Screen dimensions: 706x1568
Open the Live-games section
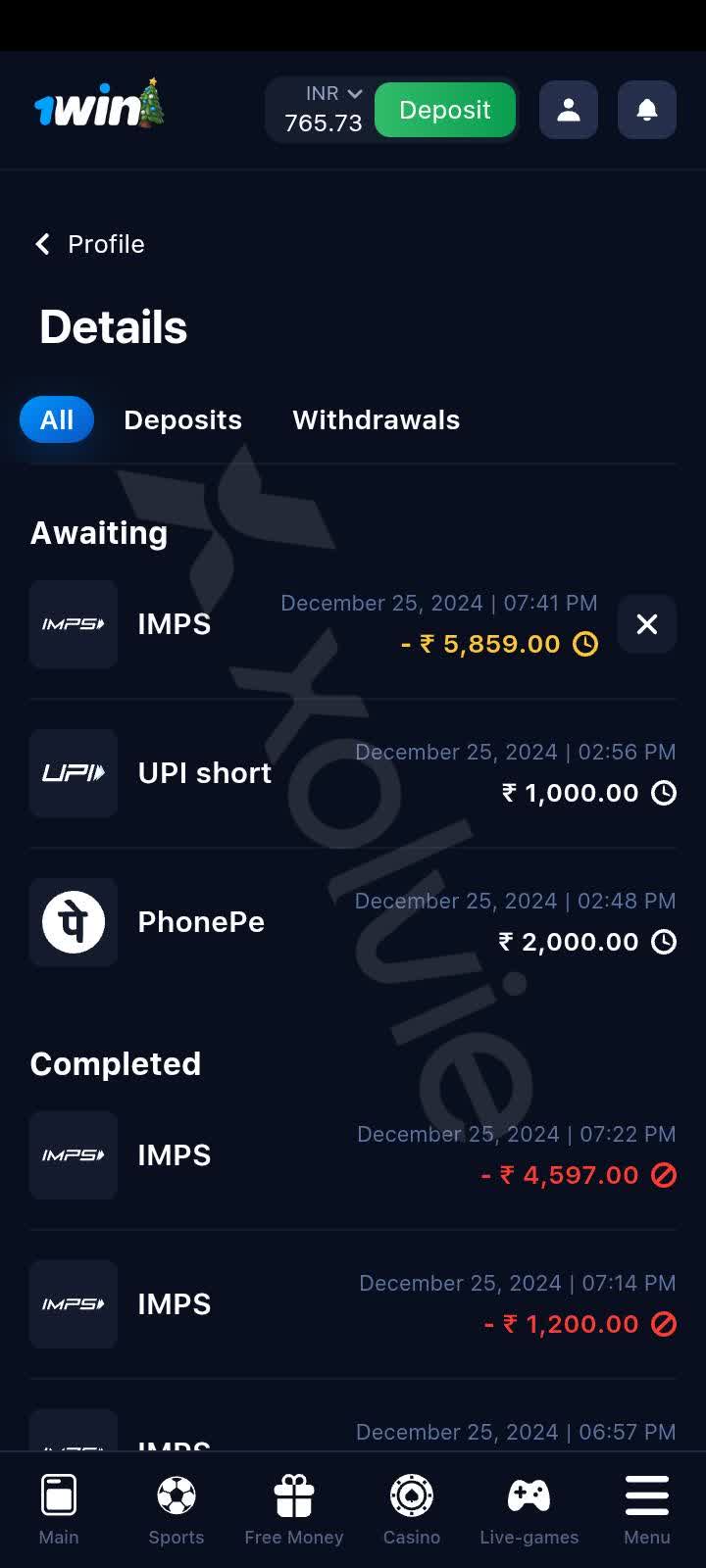click(529, 1509)
